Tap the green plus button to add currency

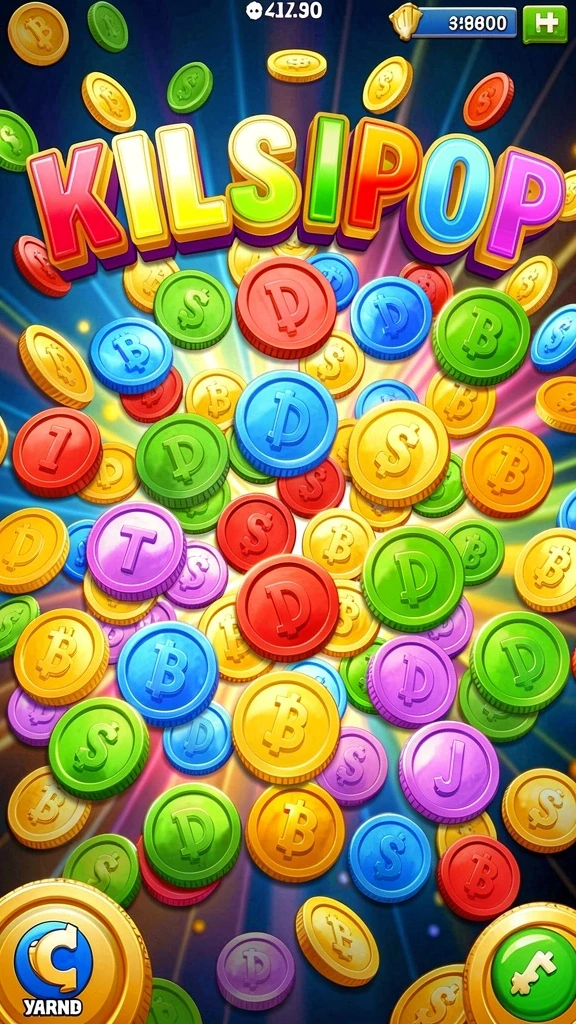click(x=545, y=24)
